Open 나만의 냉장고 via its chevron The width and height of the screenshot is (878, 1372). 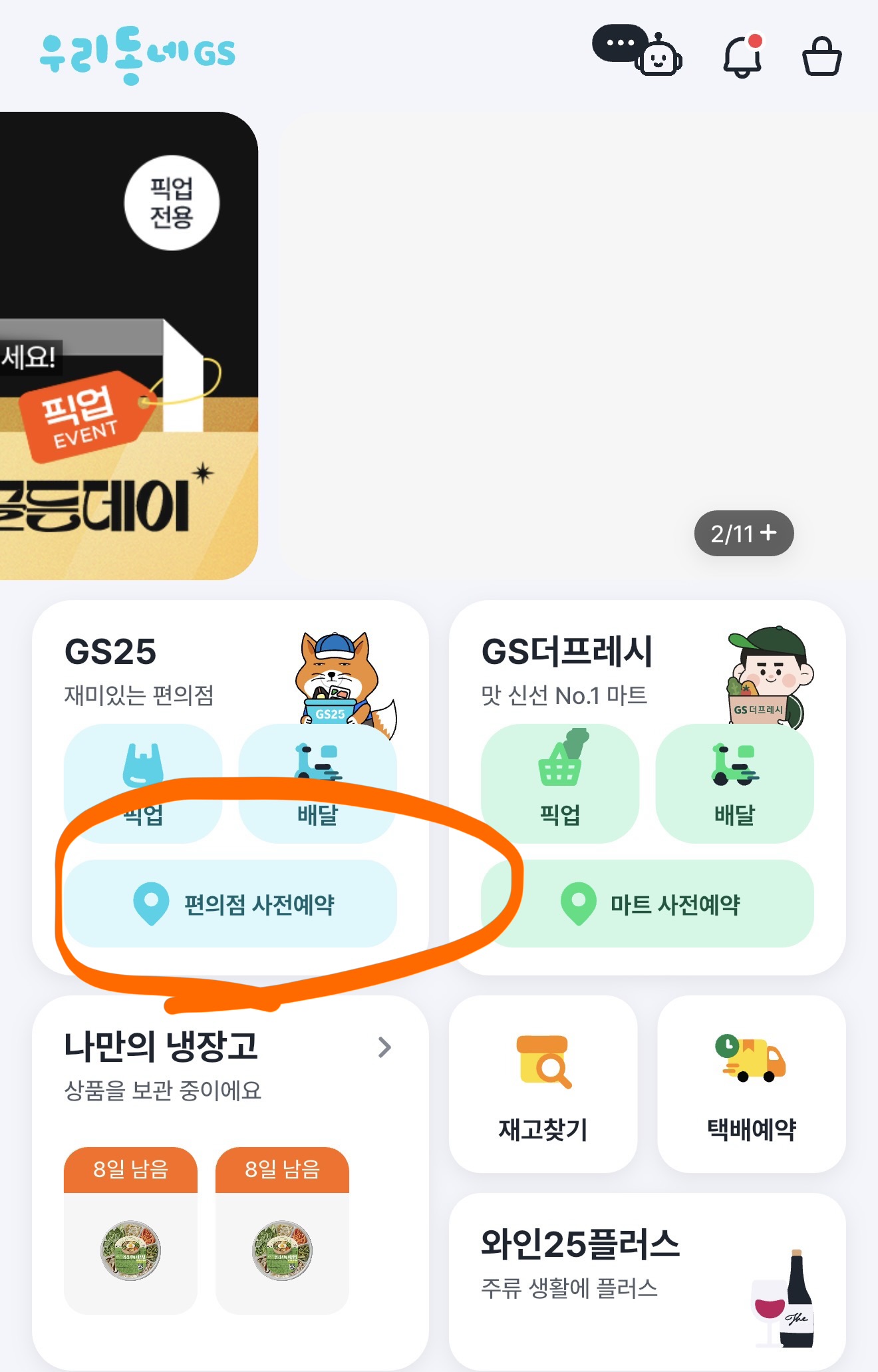[384, 1047]
